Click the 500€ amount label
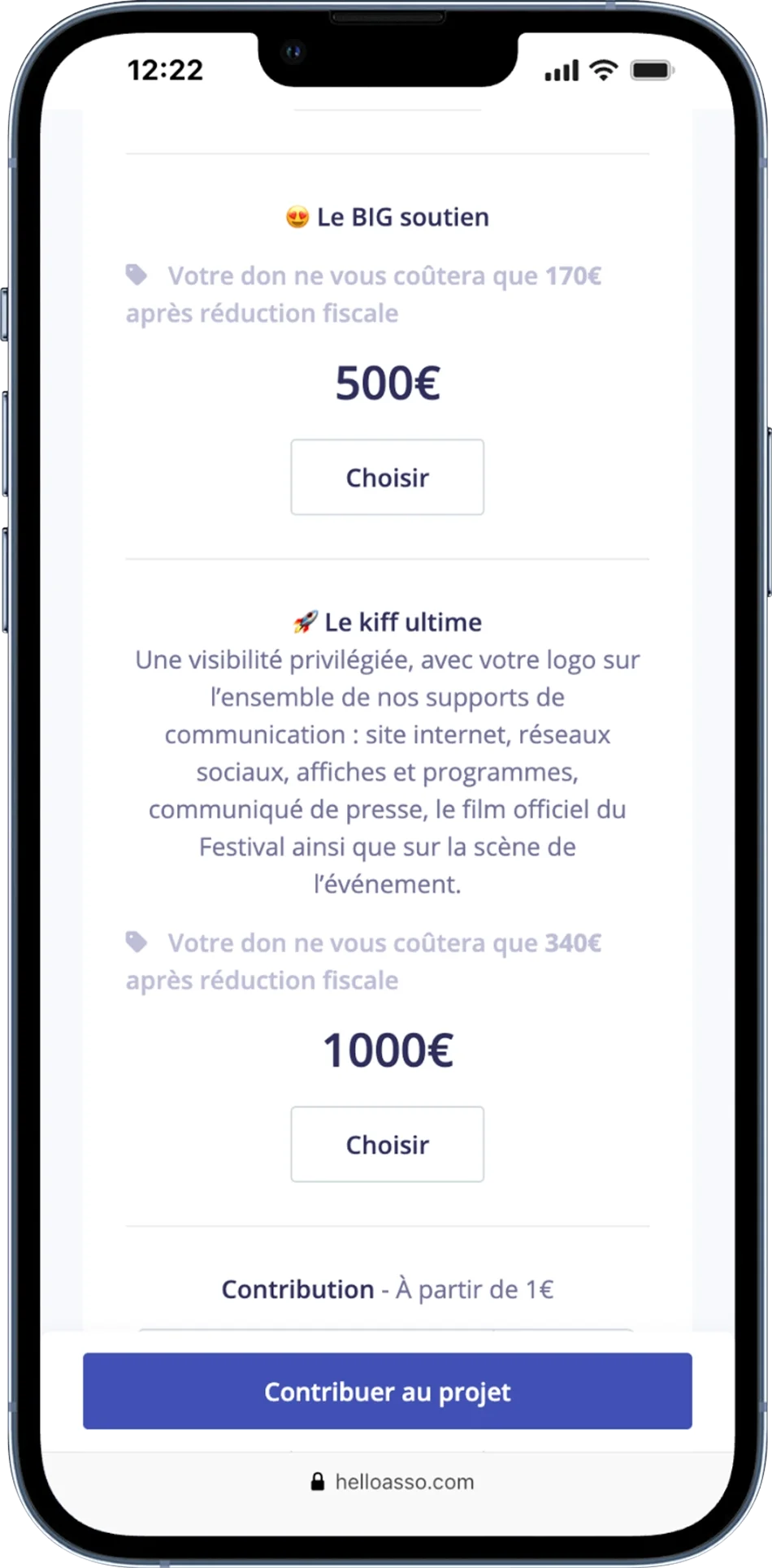This screenshot has height=1568, width=772. (387, 382)
